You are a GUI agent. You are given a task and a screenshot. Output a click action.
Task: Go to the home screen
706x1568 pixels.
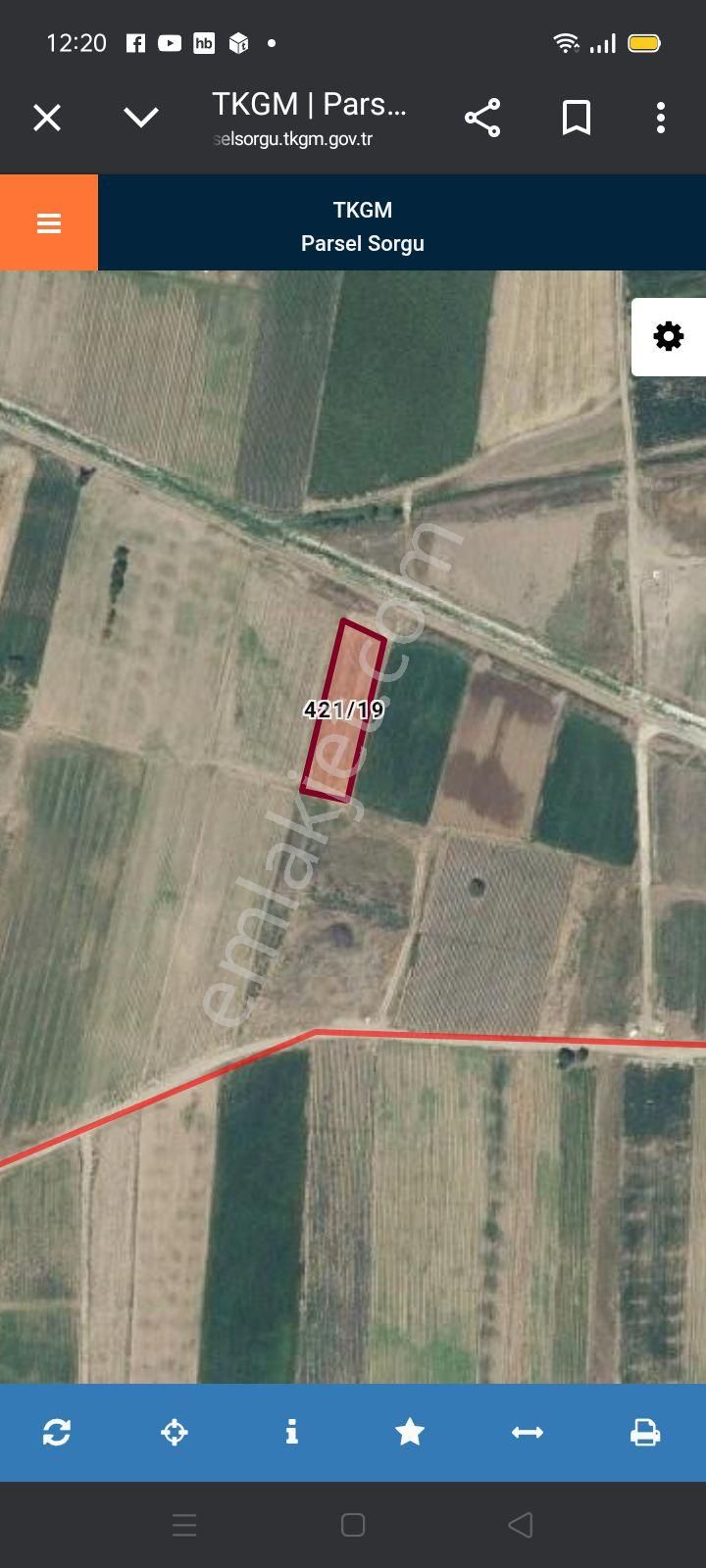point(353,1525)
